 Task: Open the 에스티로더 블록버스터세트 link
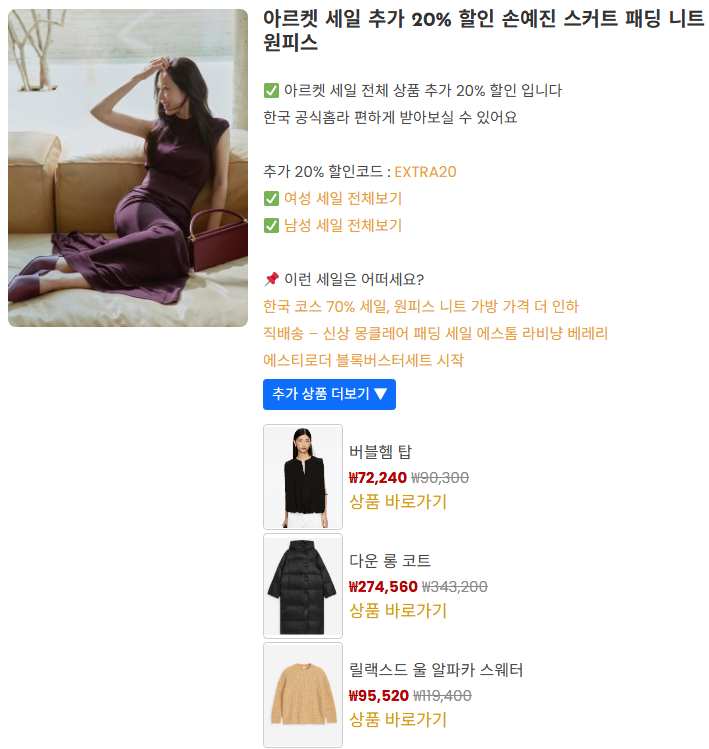[x=363, y=360]
